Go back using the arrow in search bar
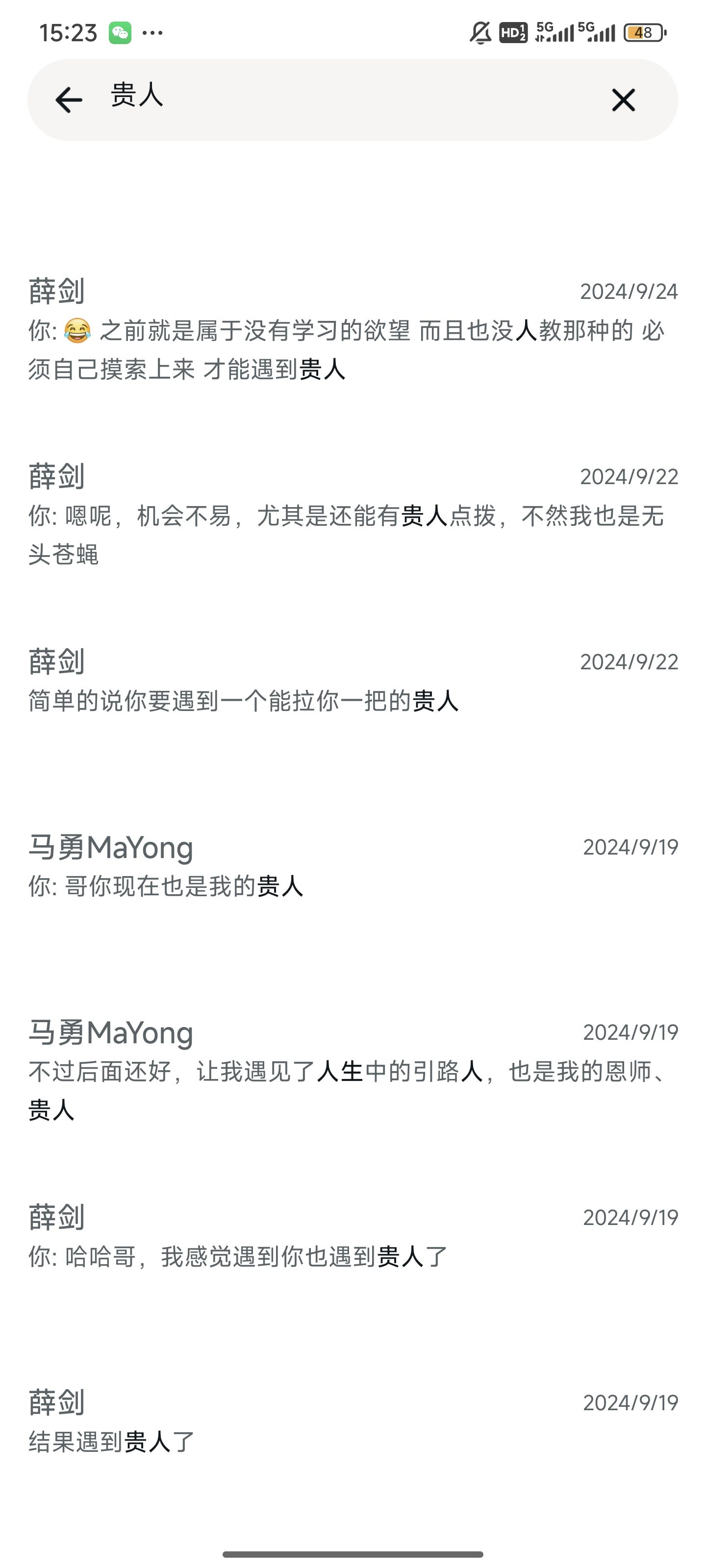706x1568 pixels. point(69,100)
